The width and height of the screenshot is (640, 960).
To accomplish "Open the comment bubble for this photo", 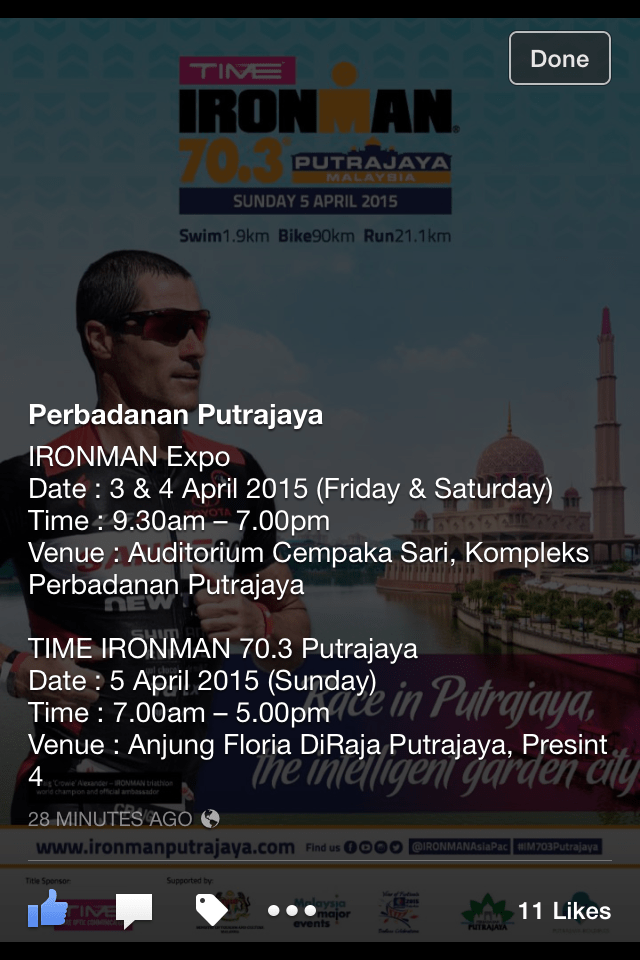I will click(134, 910).
